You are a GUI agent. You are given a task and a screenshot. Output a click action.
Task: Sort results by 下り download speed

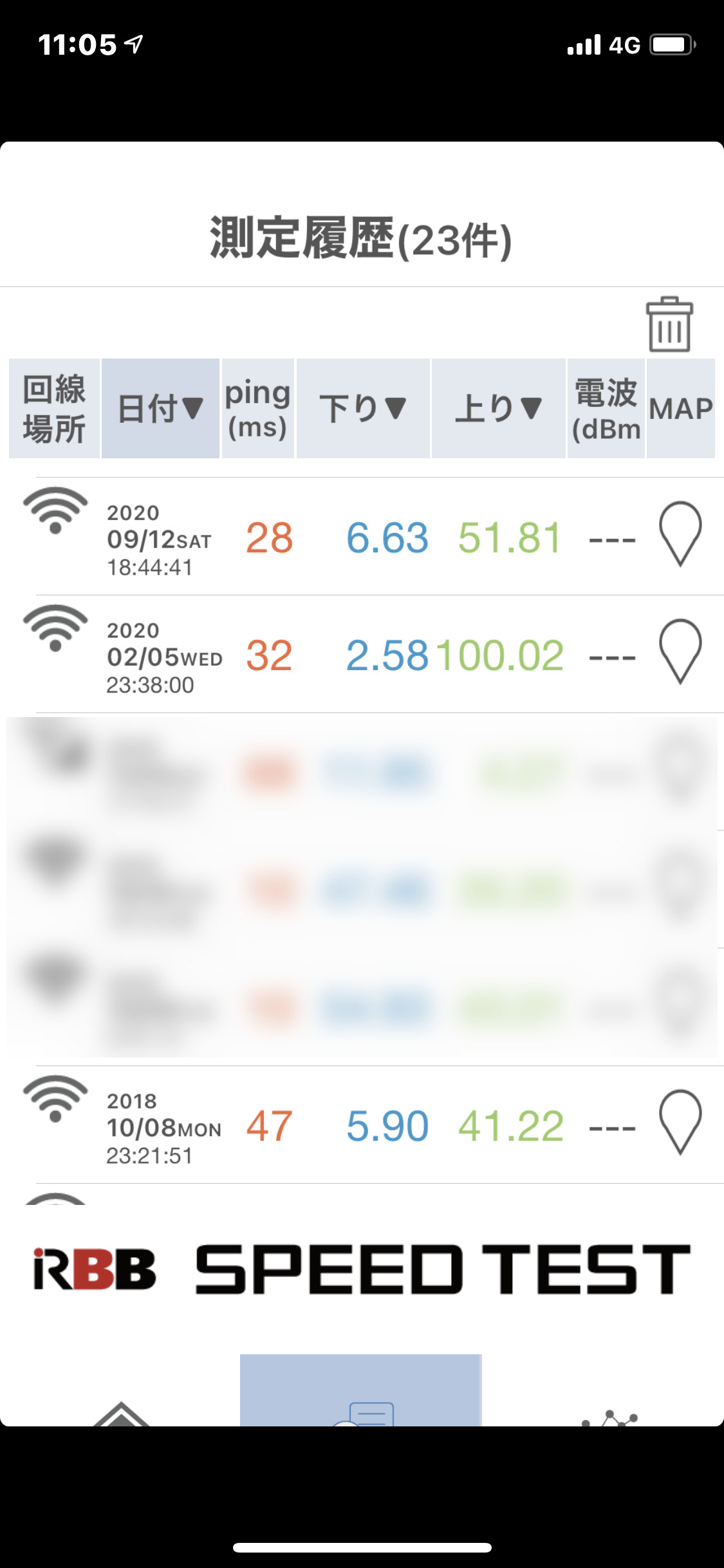pos(363,409)
